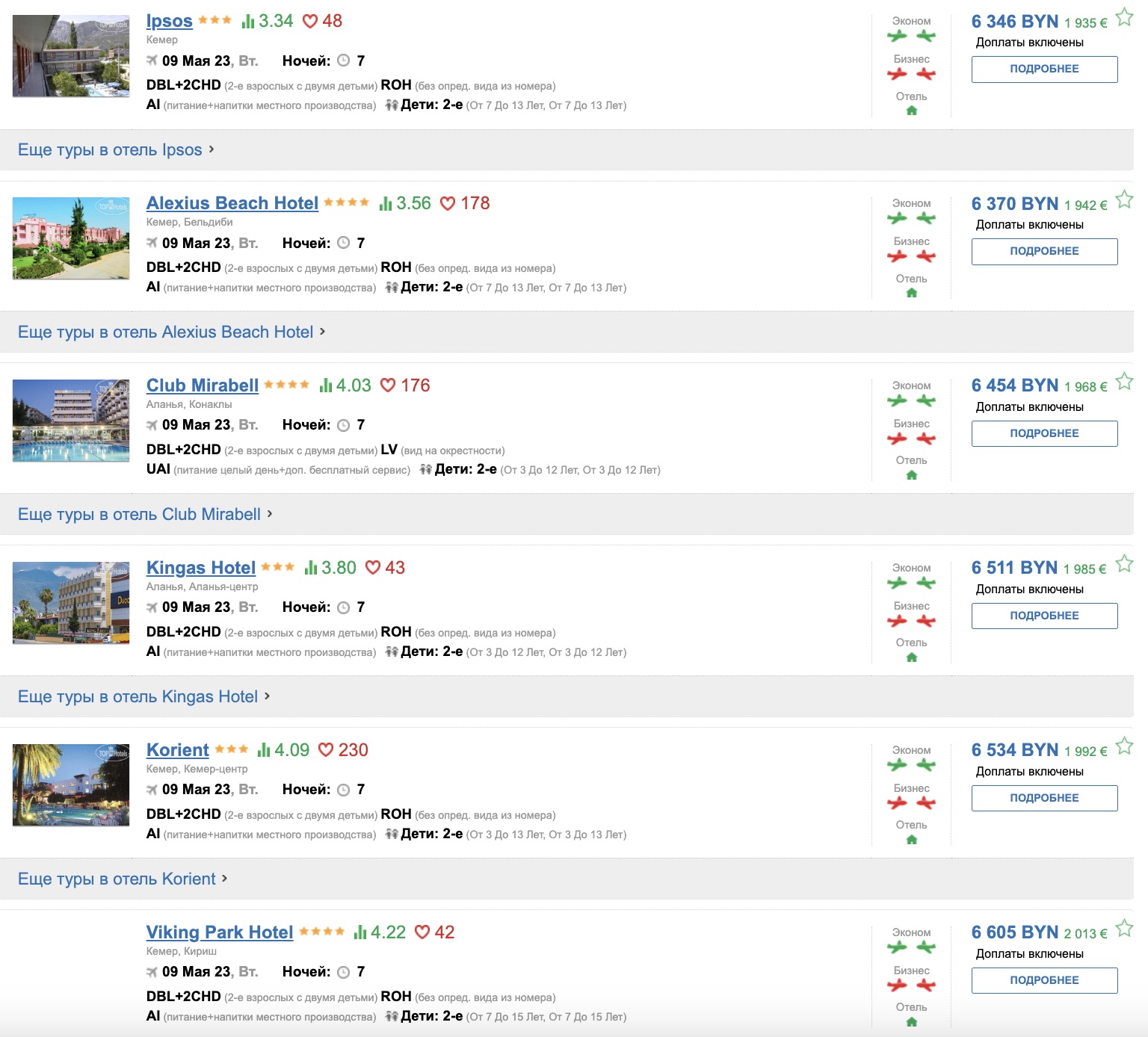Tap ПОДРОБНЕЕ for the 6 534 BYN tour
This screenshot has width=1148, height=1037.
(x=1044, y=798)
